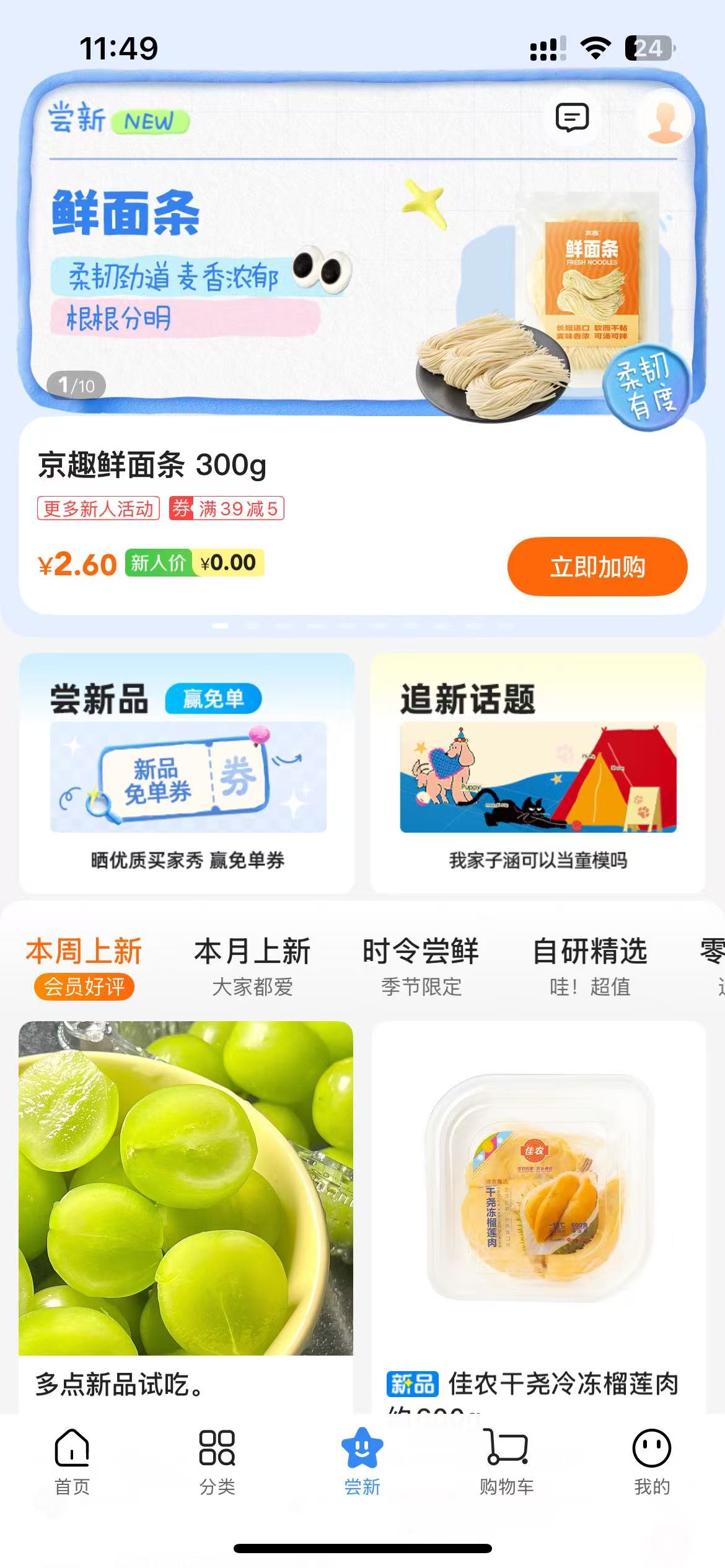Claim the 满39减5 coupon
The image size is (725, 1568).
coord(227,508)
